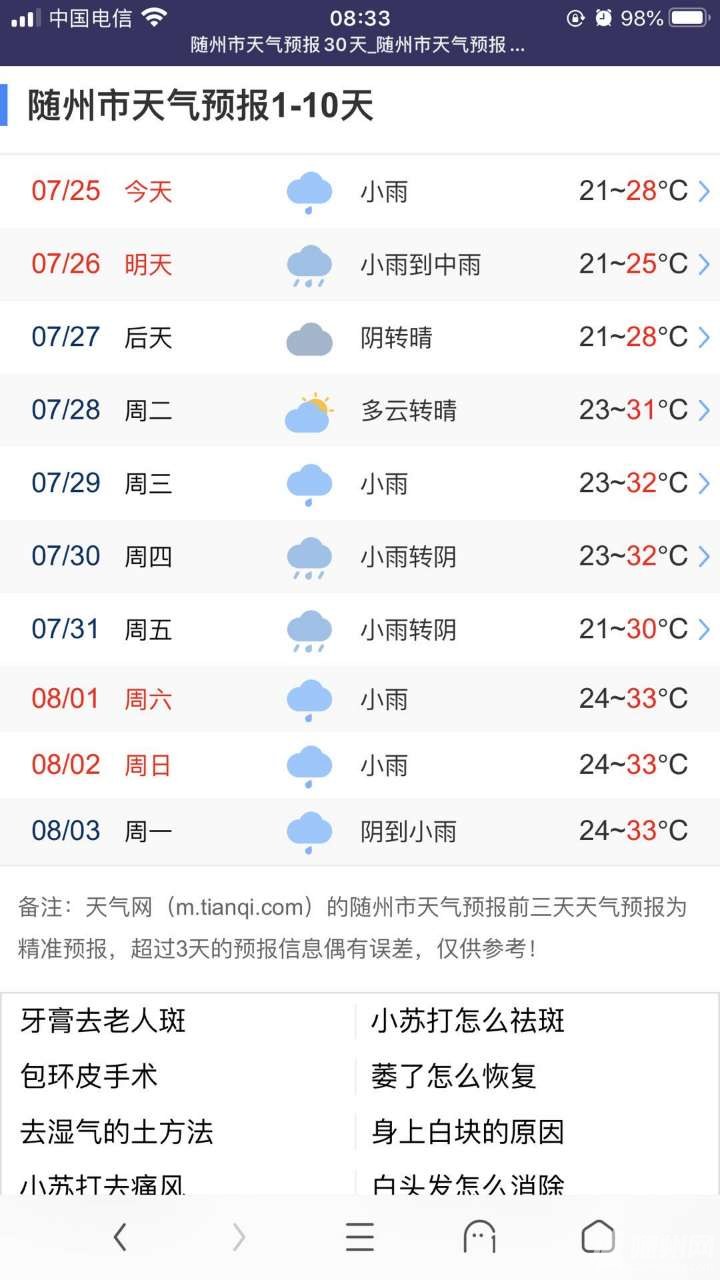720x1280 pixels.
Task: Select the 07/29 周三 forecast row
Action: pos(360,483)
